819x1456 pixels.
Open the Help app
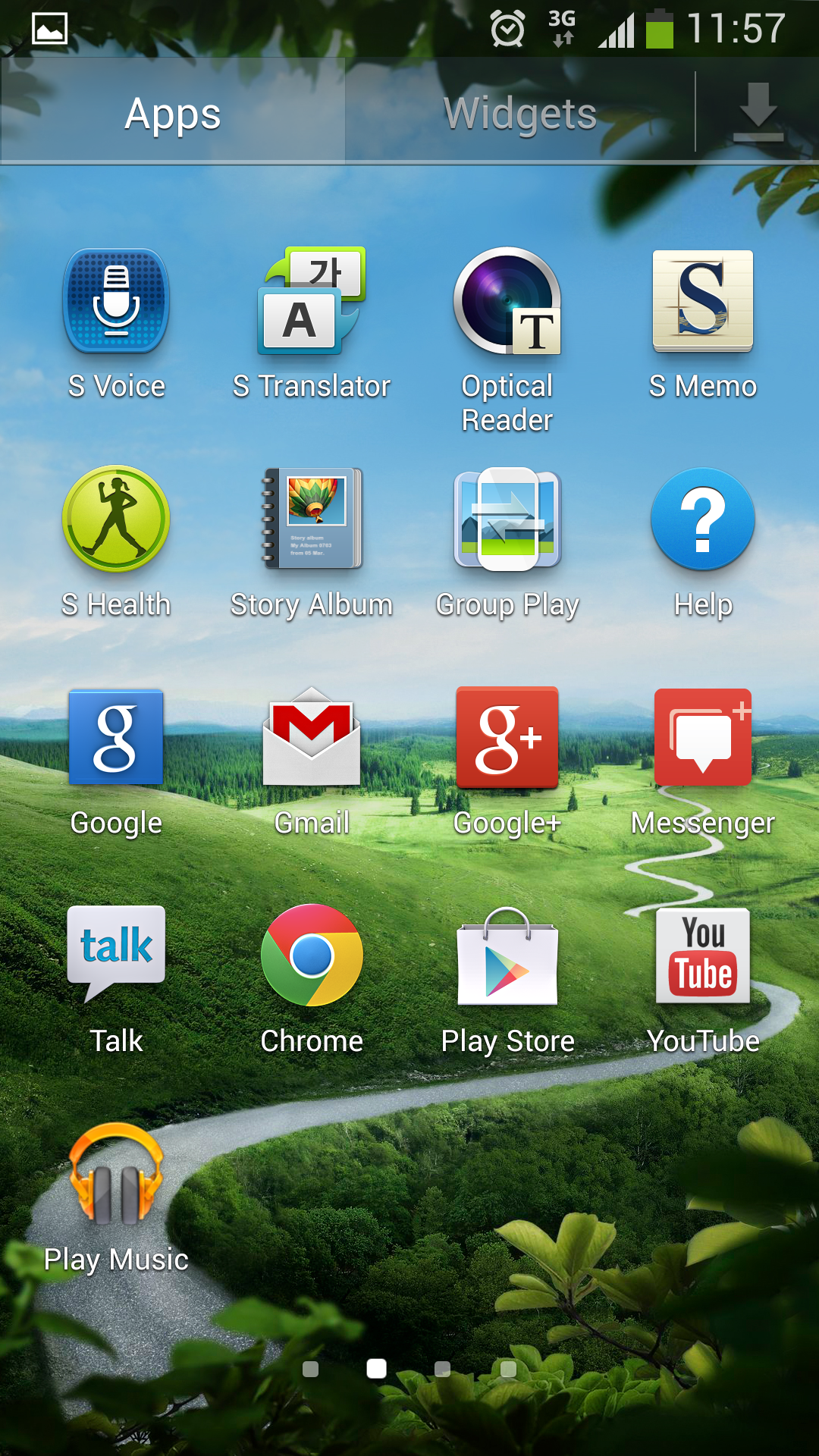coord(703,519)
